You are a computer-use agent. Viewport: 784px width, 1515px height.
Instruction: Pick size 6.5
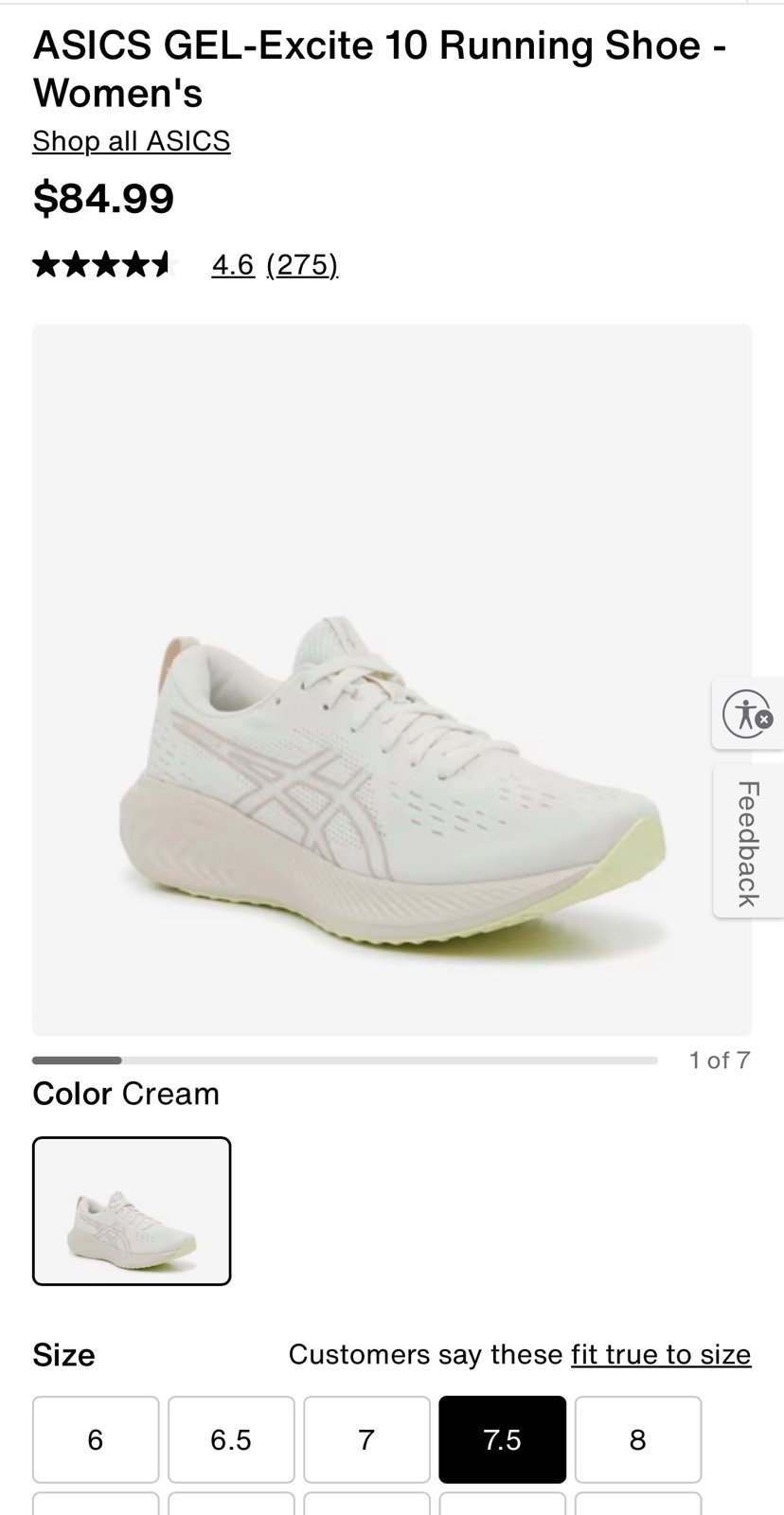[x=231, y=1439]
